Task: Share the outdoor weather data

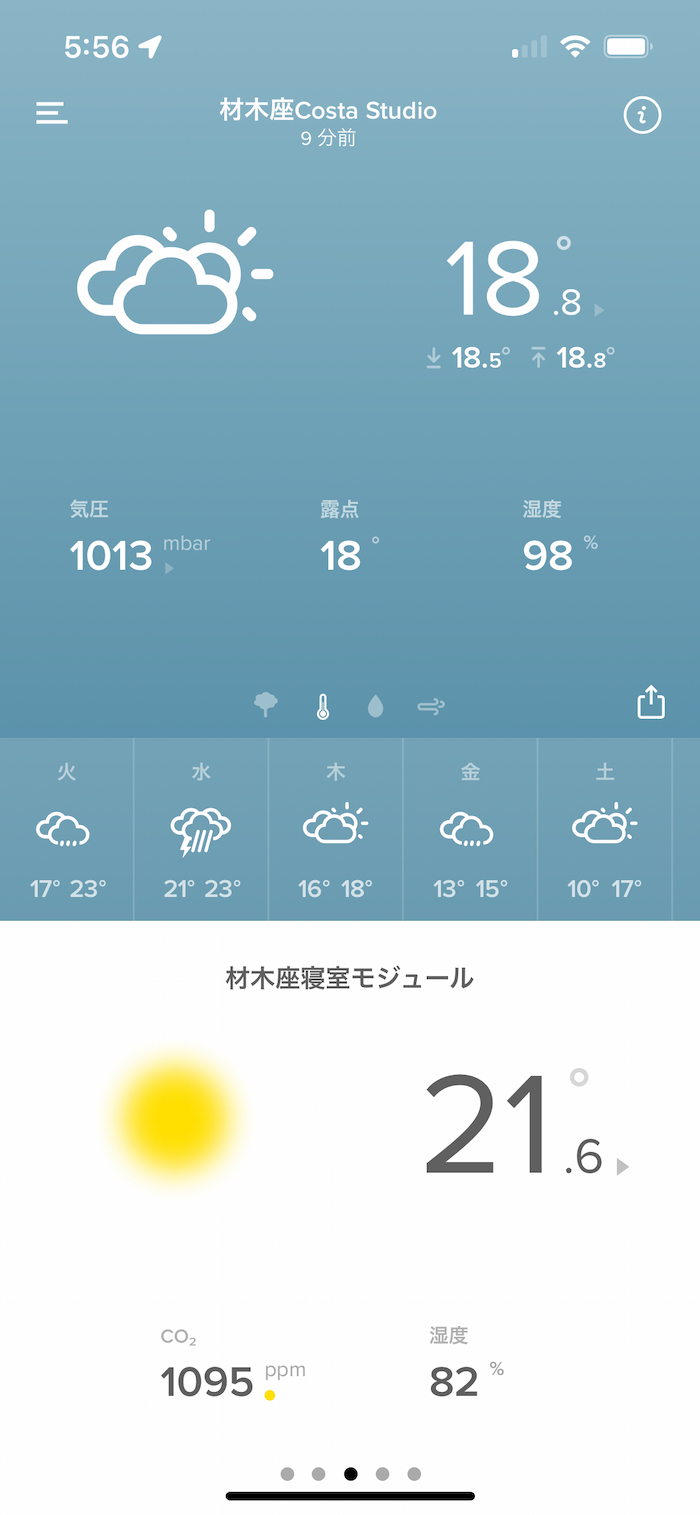Action: (x=651, y=701)
